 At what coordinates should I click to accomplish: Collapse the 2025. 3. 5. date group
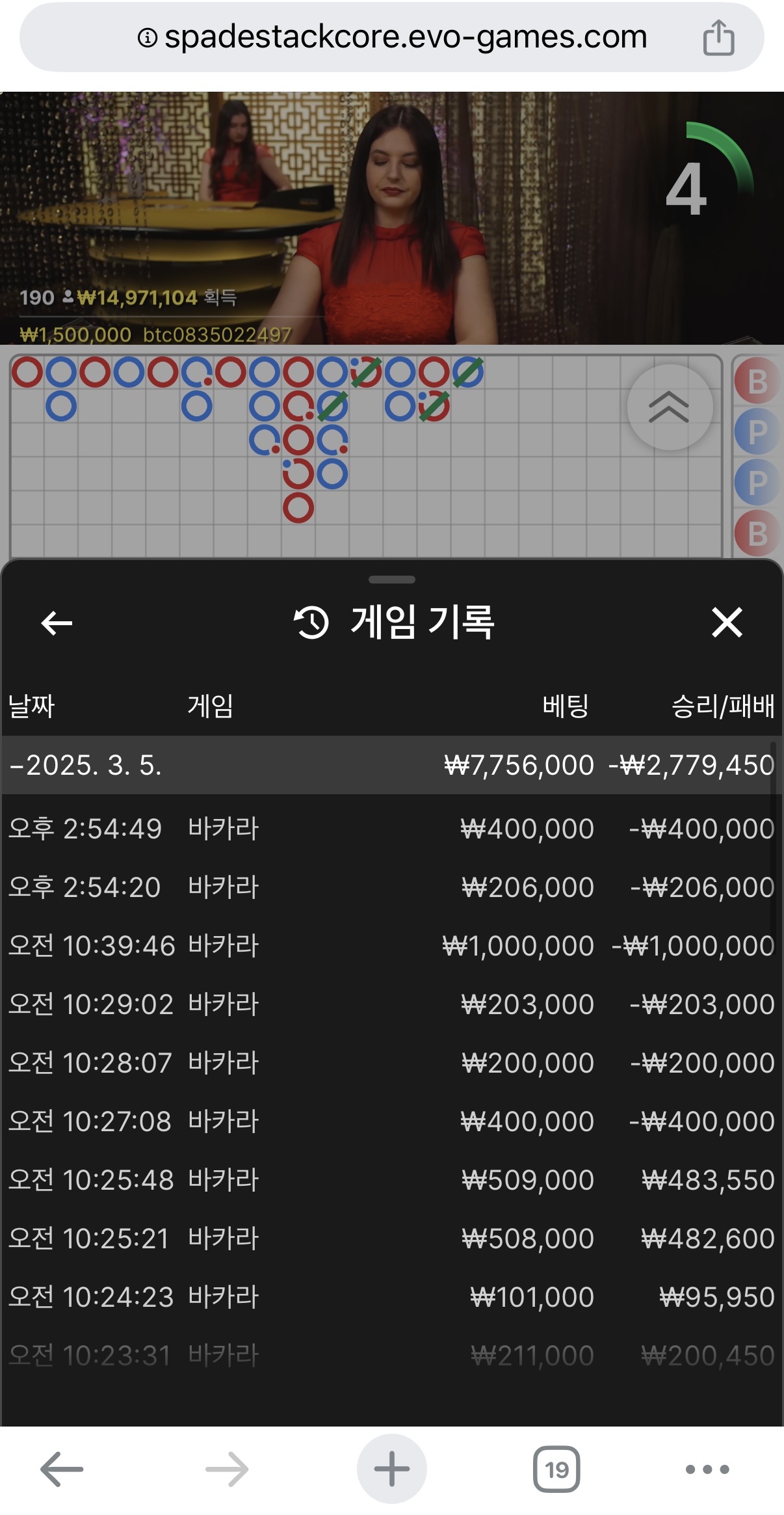coord(85,765)
